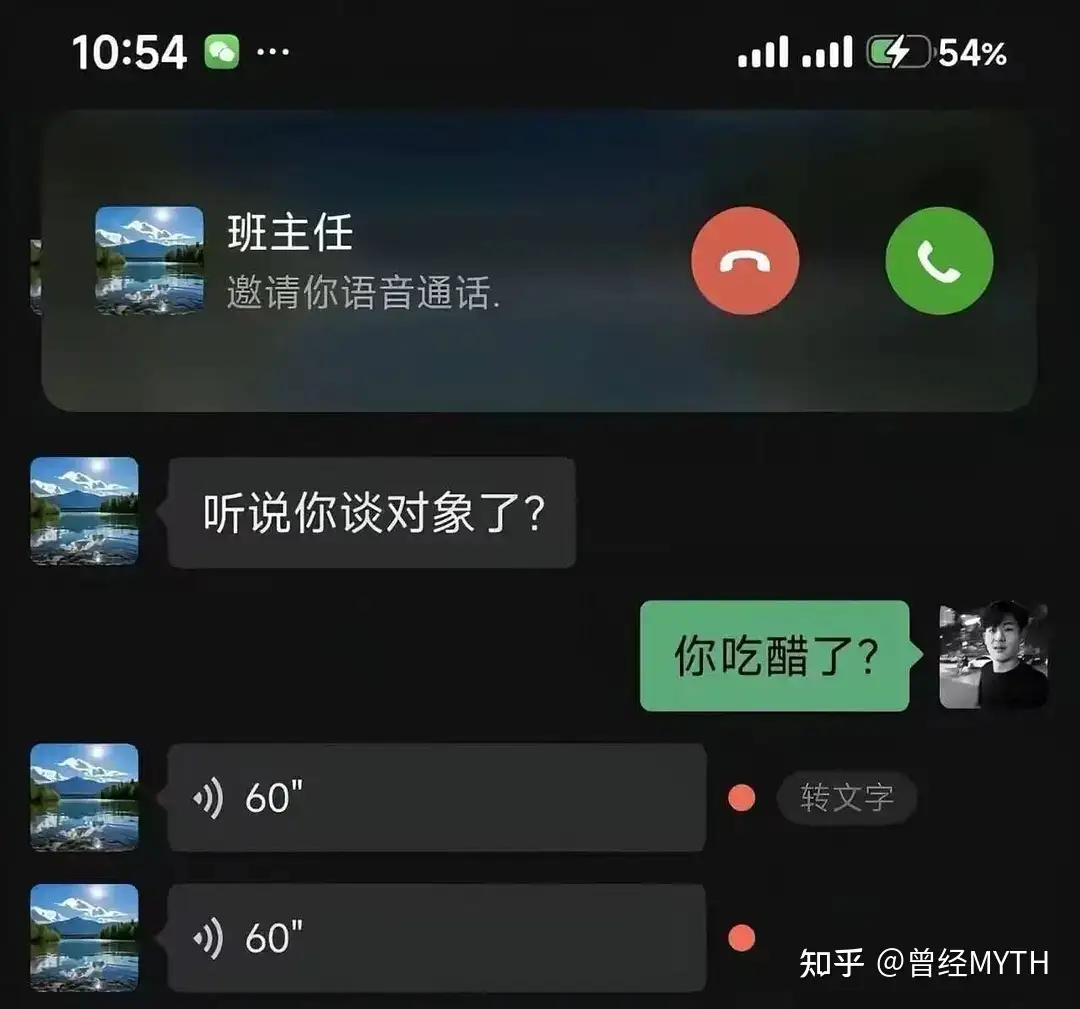1080x1009 pixels.
Task: Play the 60" voice message beside 转文字
Action: [x=436, y=798]
